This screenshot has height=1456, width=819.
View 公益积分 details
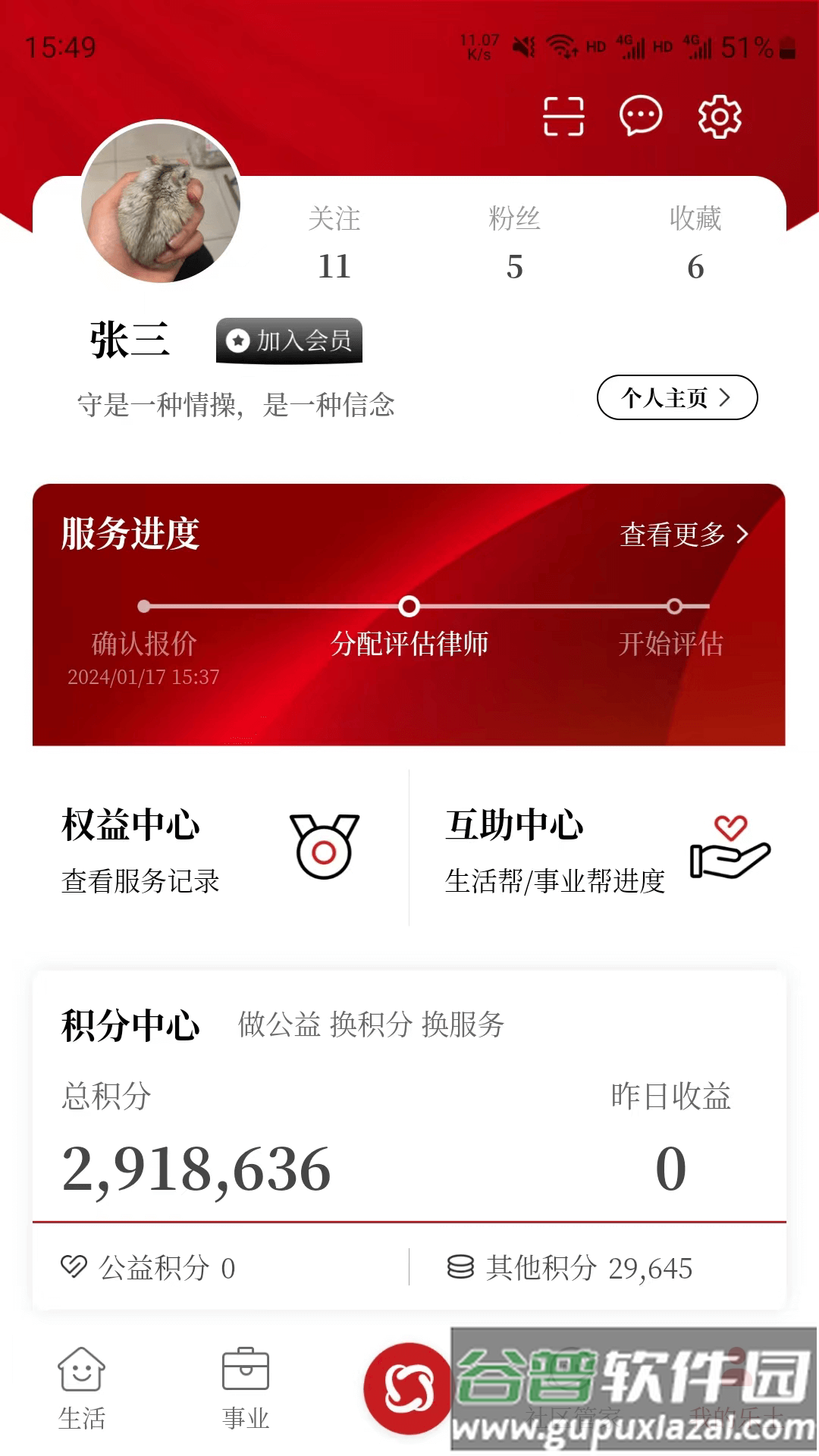[x=148, y=1268]
